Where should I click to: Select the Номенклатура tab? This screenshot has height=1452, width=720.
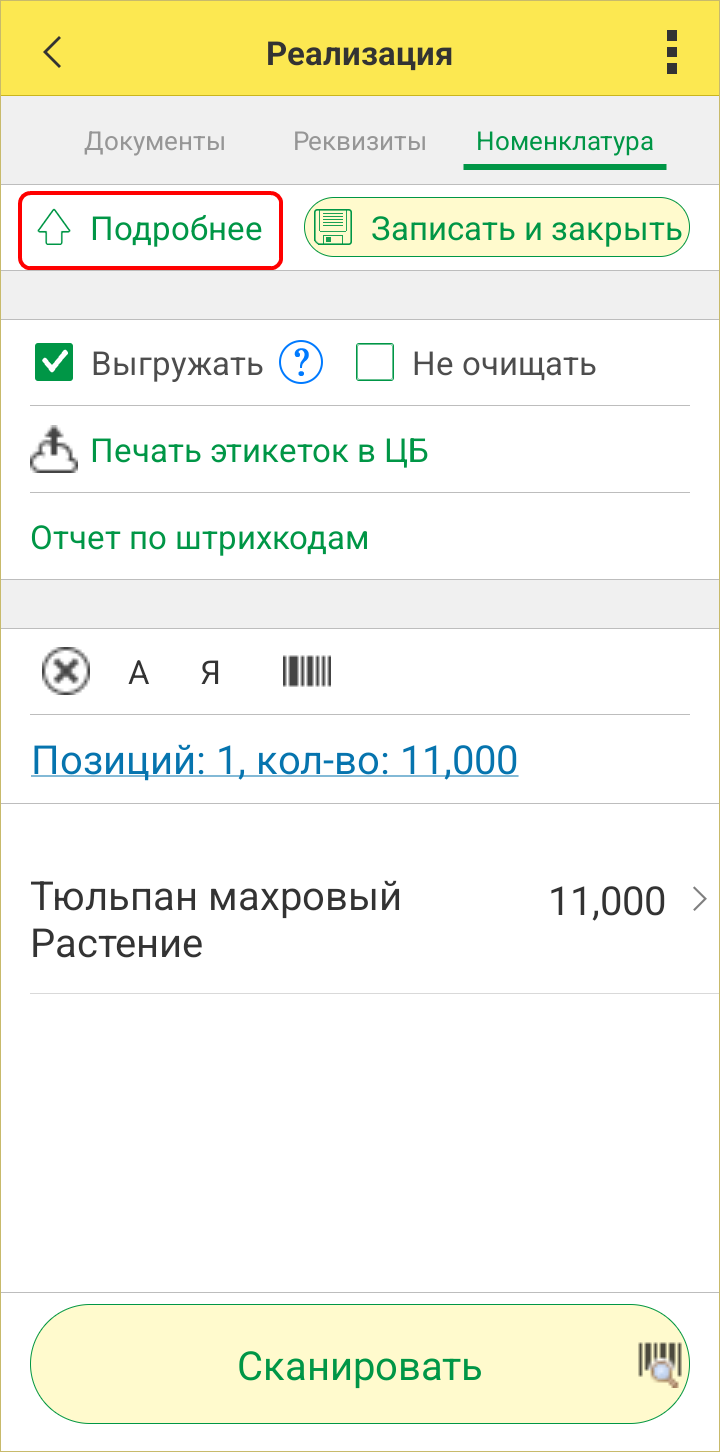point(565,141)
